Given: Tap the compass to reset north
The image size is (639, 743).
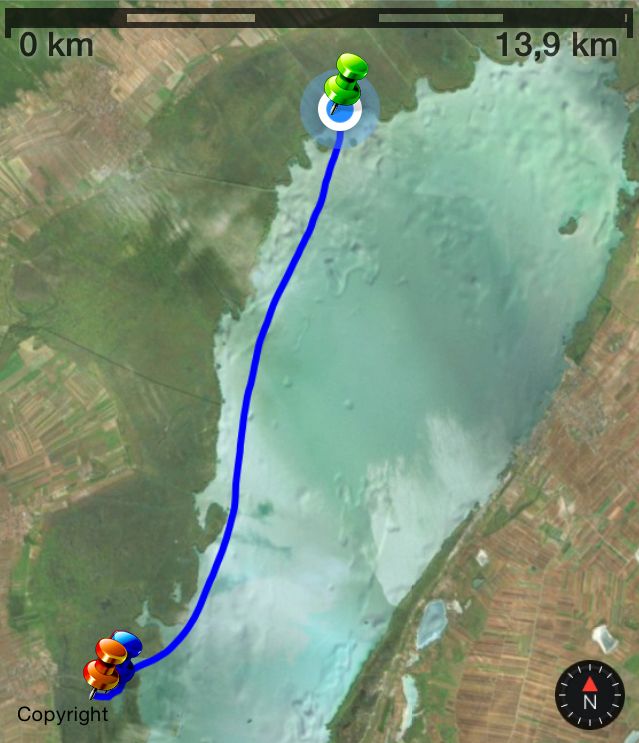Looking at the screenshot, I should [x=589, y=693].
